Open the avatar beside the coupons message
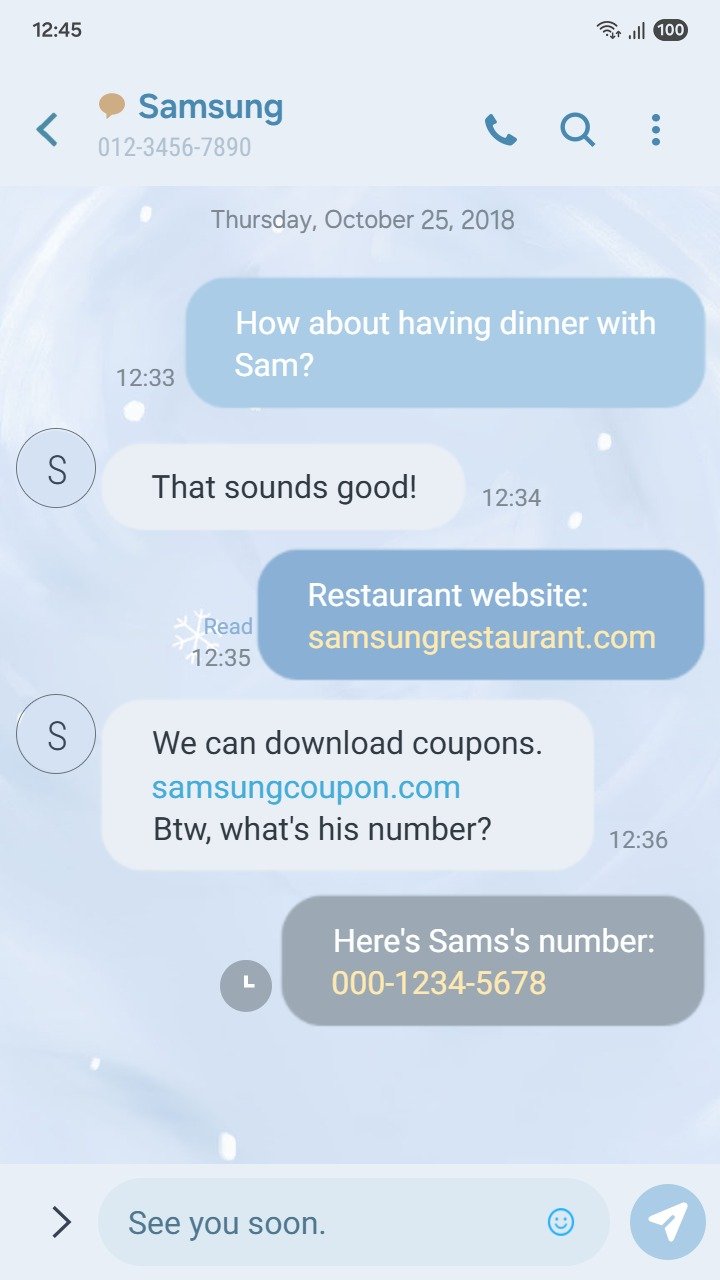This screenshot has width=720, height=1280. (x=56, y=734)
